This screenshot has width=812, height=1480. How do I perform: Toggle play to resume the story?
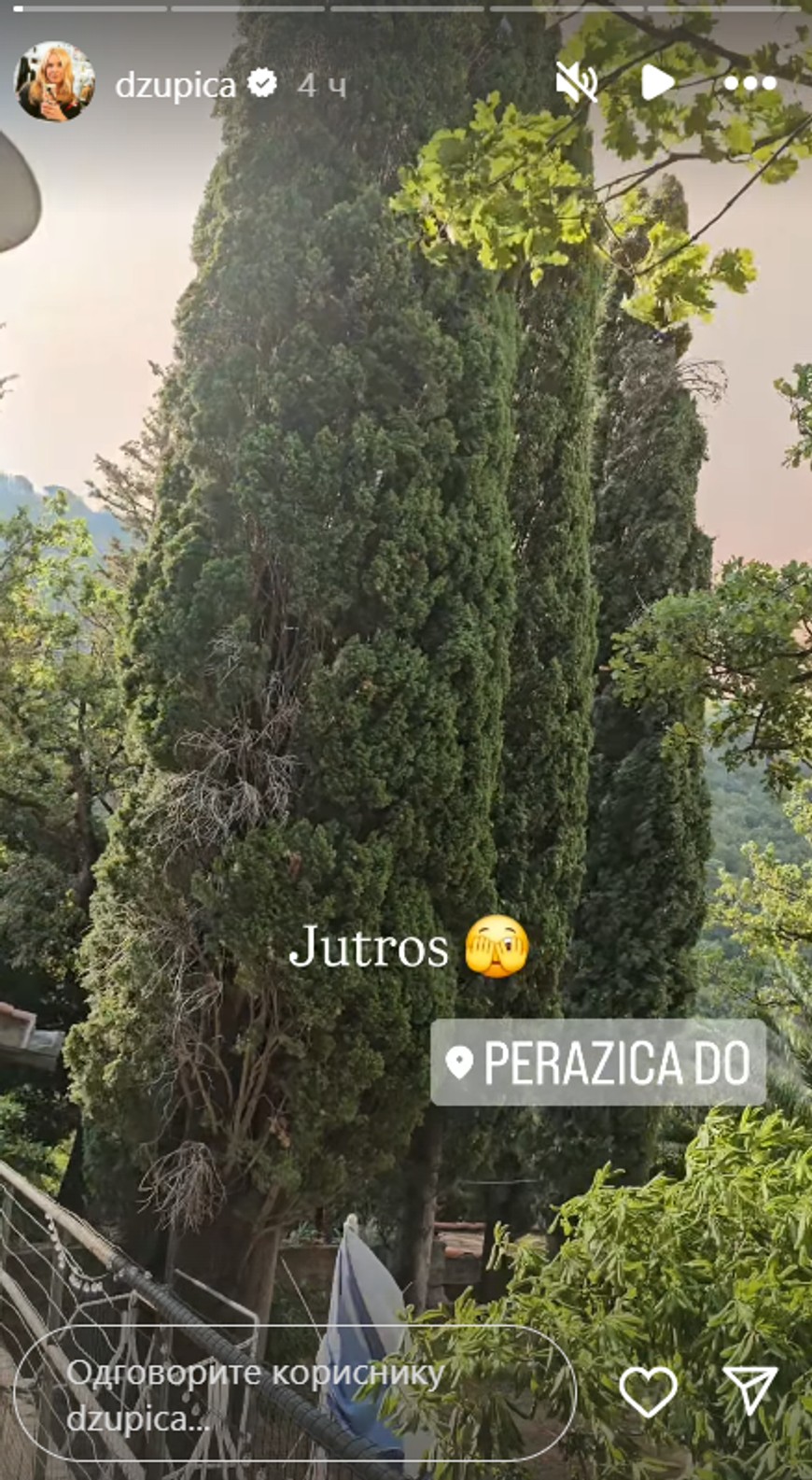(x=659, y=82)
